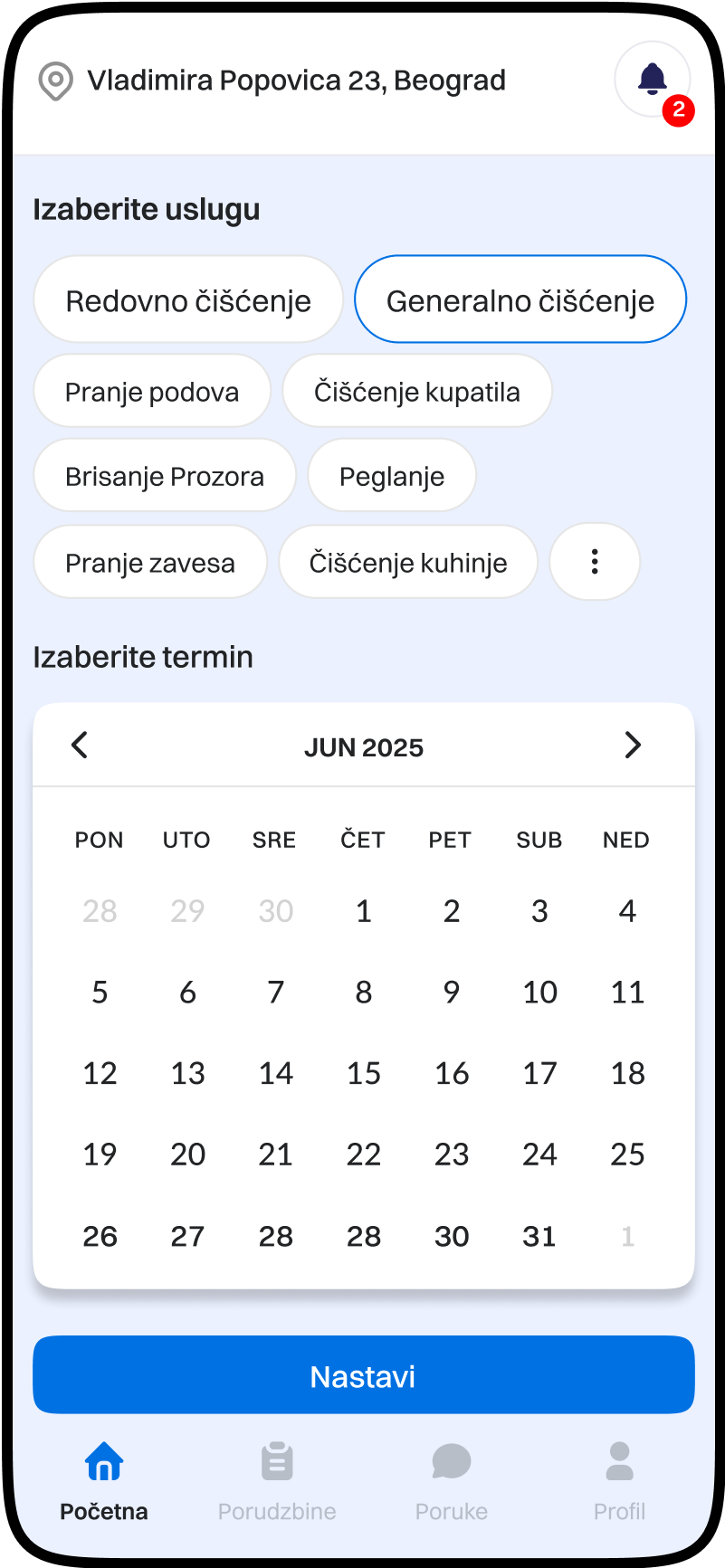The height and width of the screenshot is (1568, 725).
Task: Go to the Profil tab
Action: point(620,1482)
